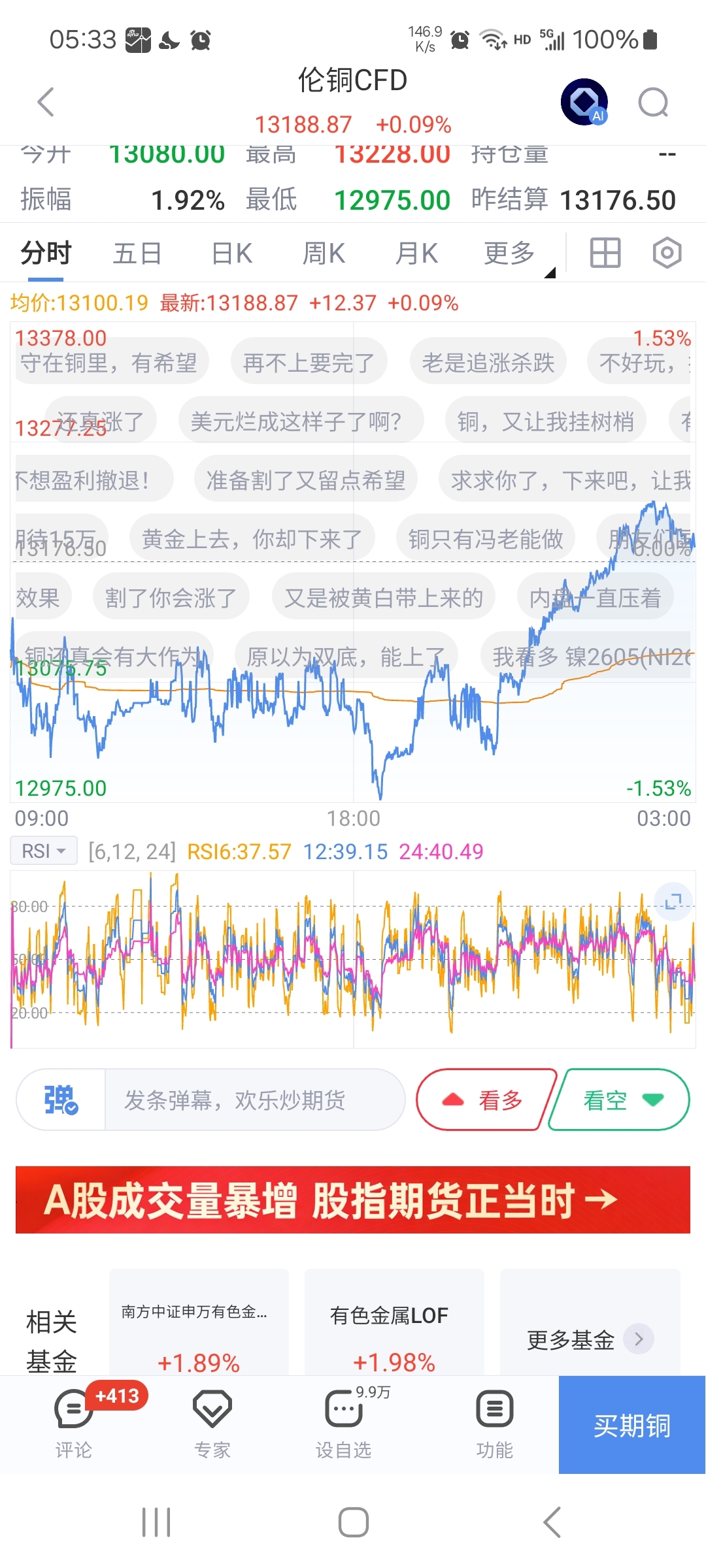Screen dimensions: 706x1568
Task: Expand the 更多 chart options
Action: pos(510,253)
